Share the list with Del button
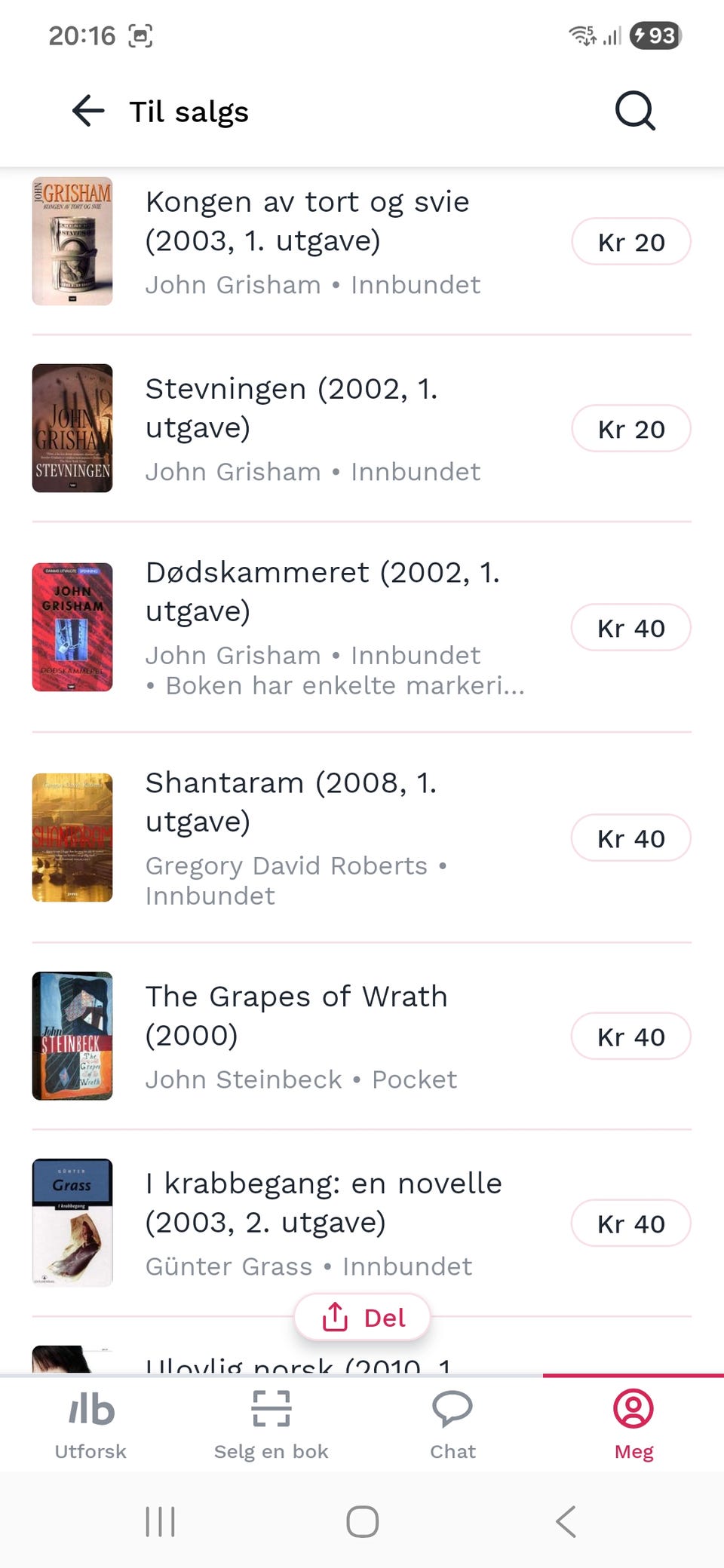 363,1318
